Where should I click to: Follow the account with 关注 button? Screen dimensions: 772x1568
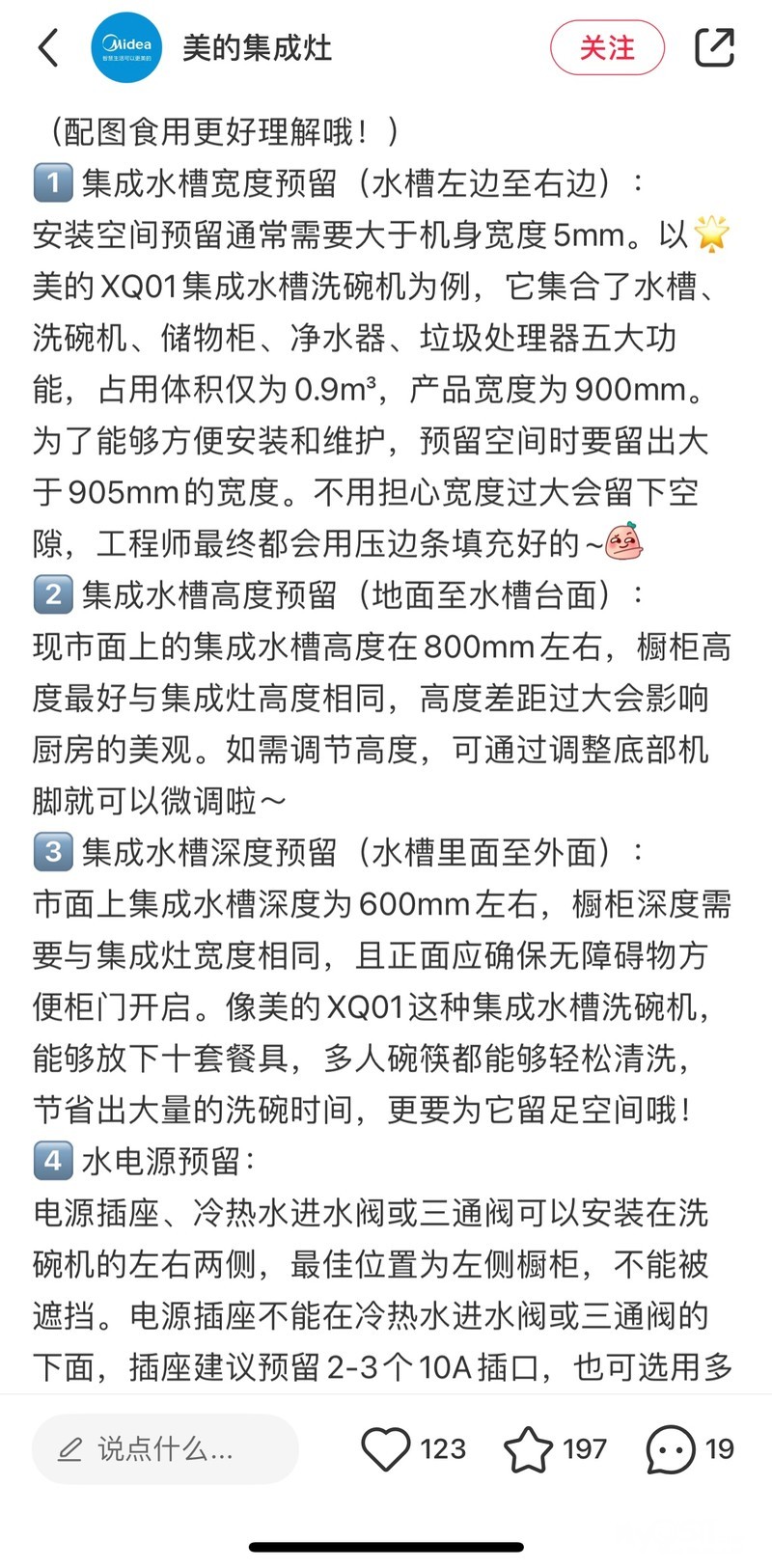(x=607, y=47)
